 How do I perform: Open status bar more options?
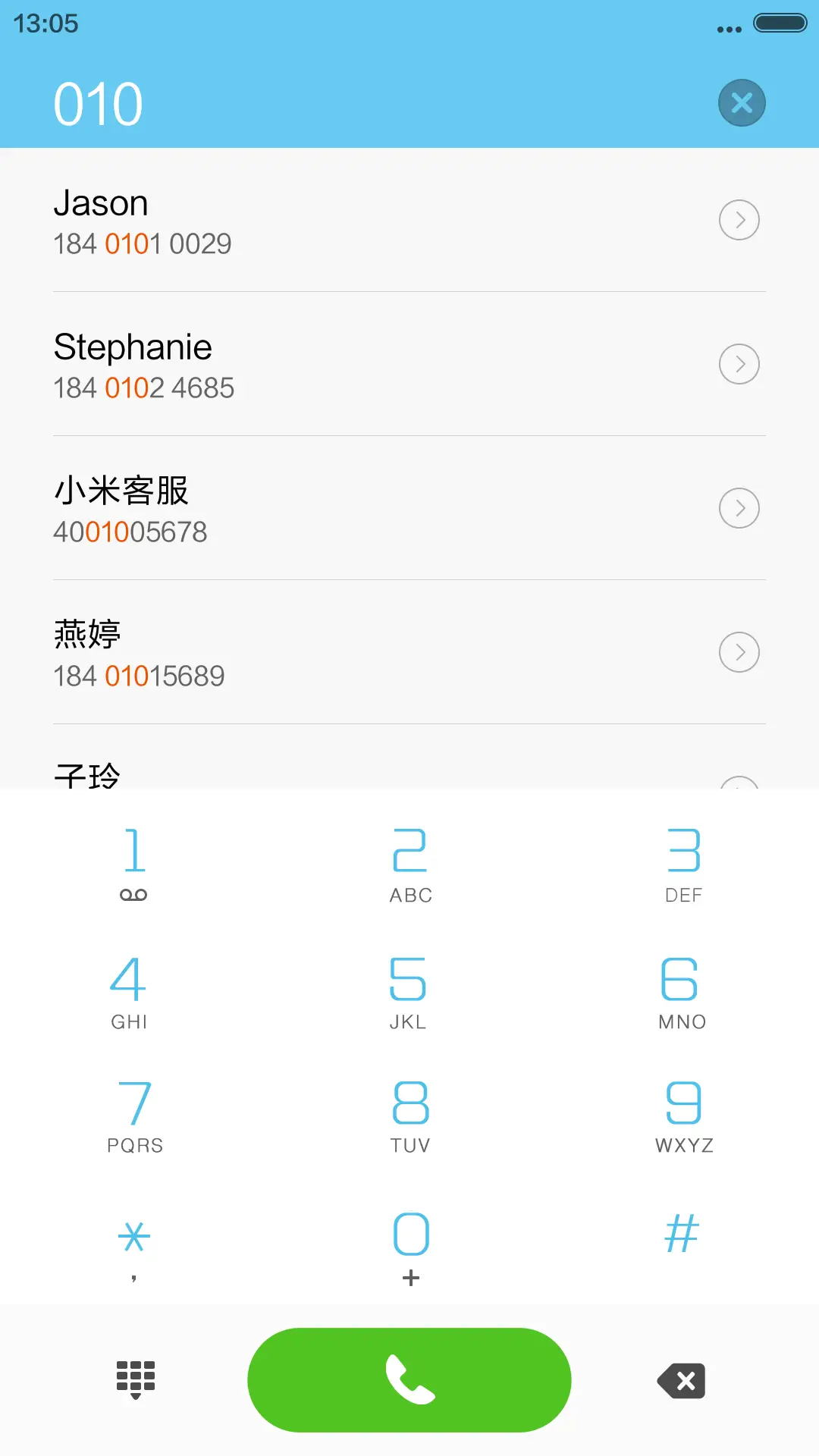(x=726, y=27)
